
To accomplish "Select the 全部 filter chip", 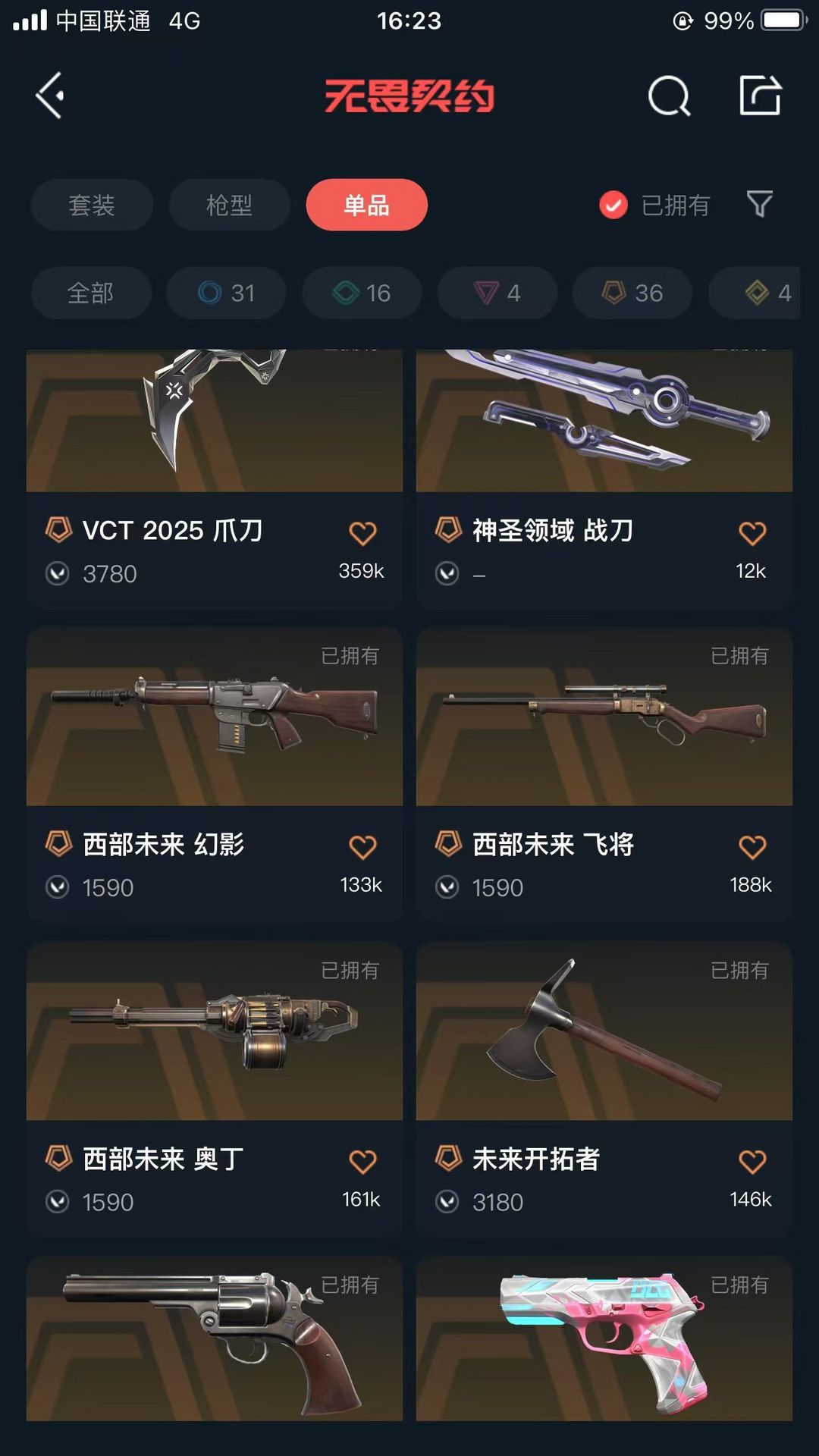I will 91,293.
